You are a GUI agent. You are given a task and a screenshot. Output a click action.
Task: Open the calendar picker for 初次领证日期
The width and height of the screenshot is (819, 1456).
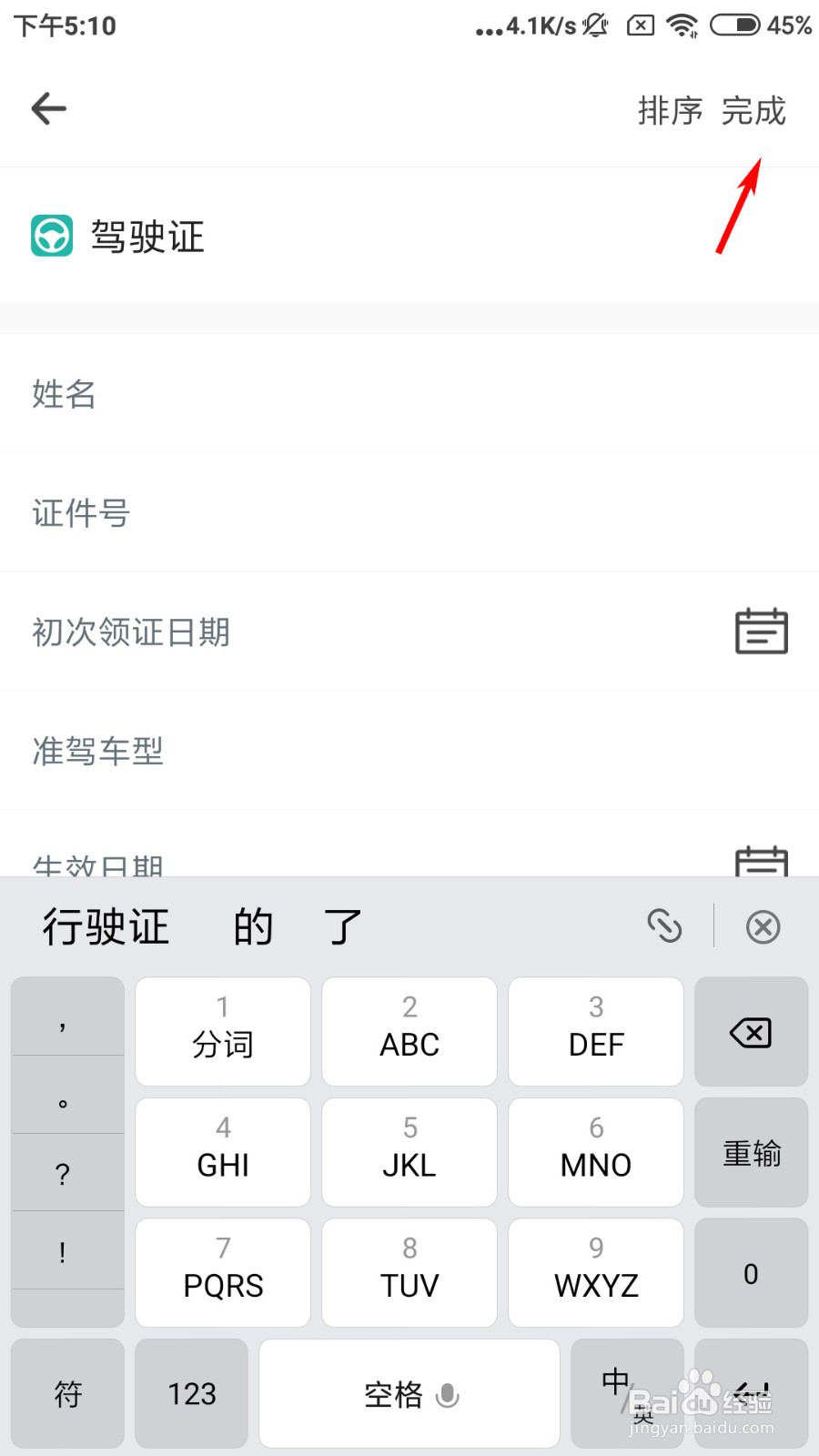point(761,632)
